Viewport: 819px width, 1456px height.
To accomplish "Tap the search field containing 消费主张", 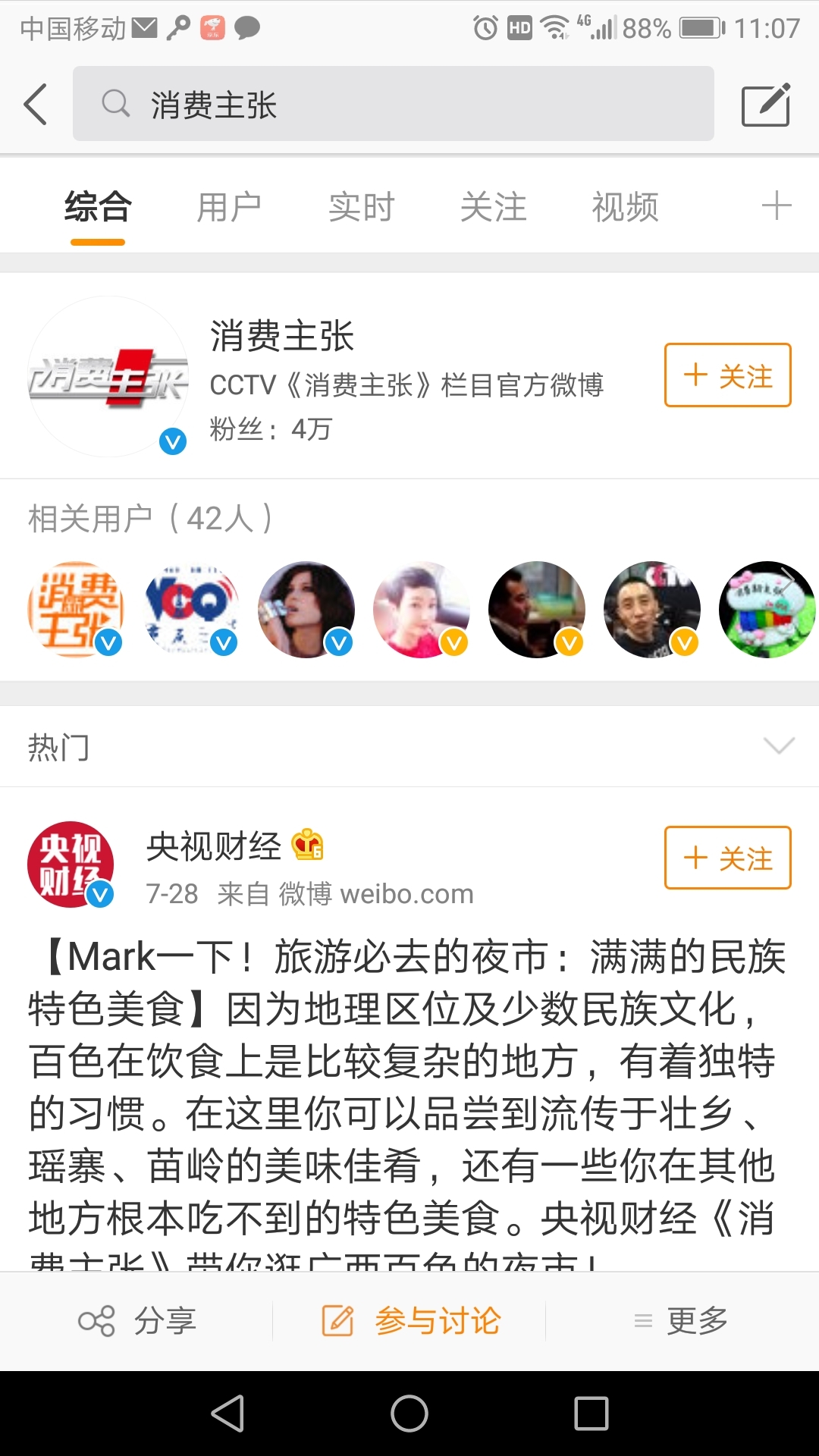I will click(393, 104).
